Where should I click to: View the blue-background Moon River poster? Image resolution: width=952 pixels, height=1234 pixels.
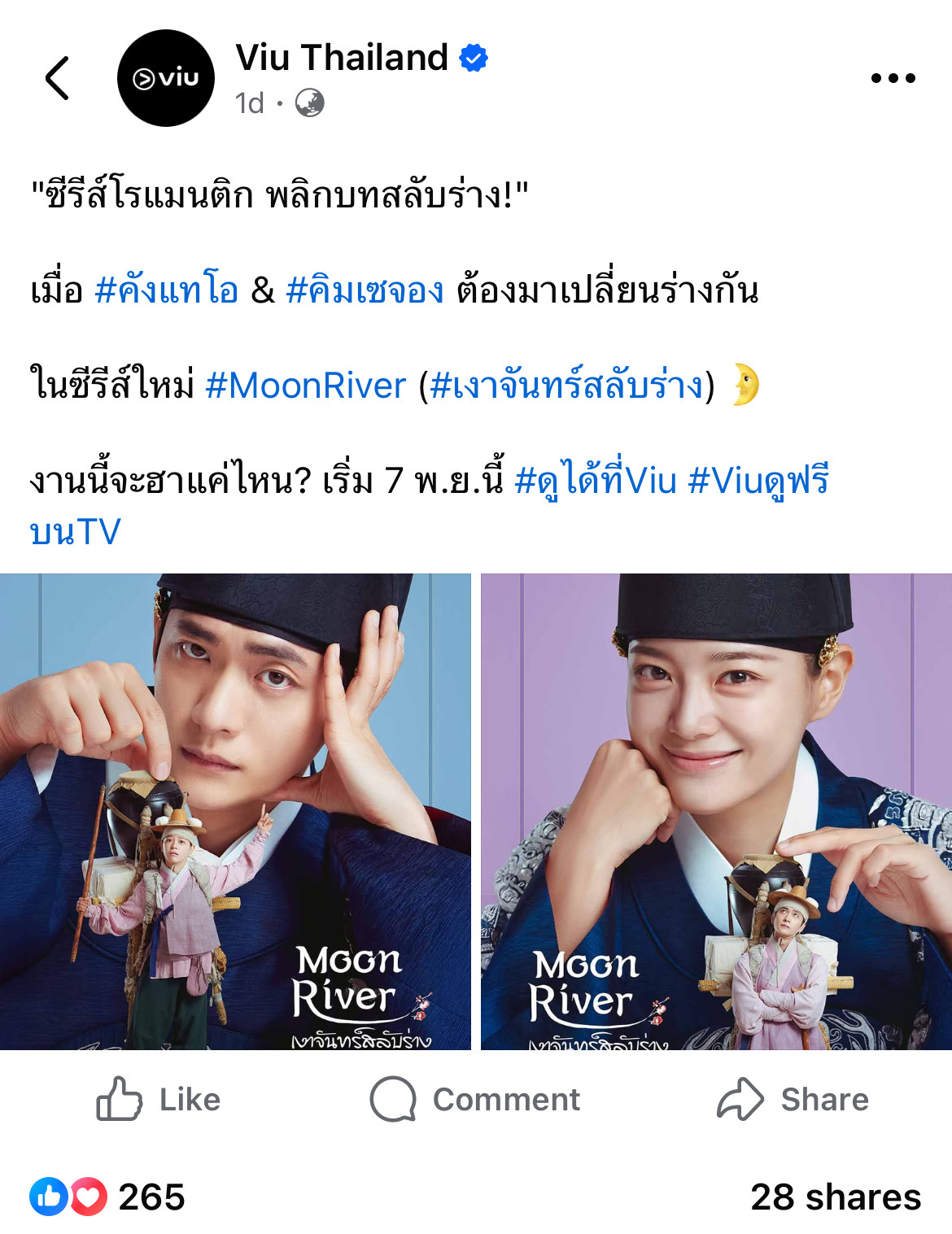point(235,811)
